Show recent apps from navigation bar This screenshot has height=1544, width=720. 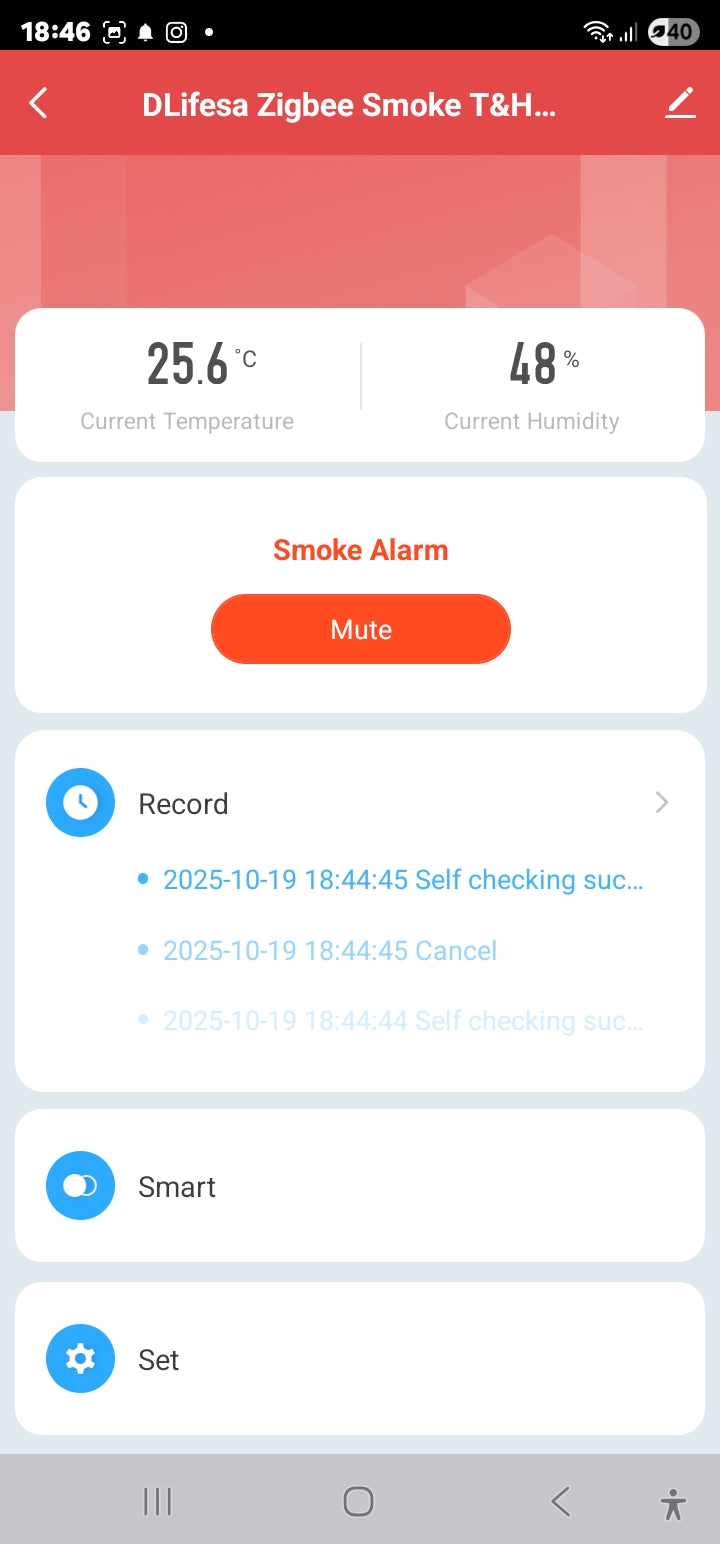(x=157, y=1501)
